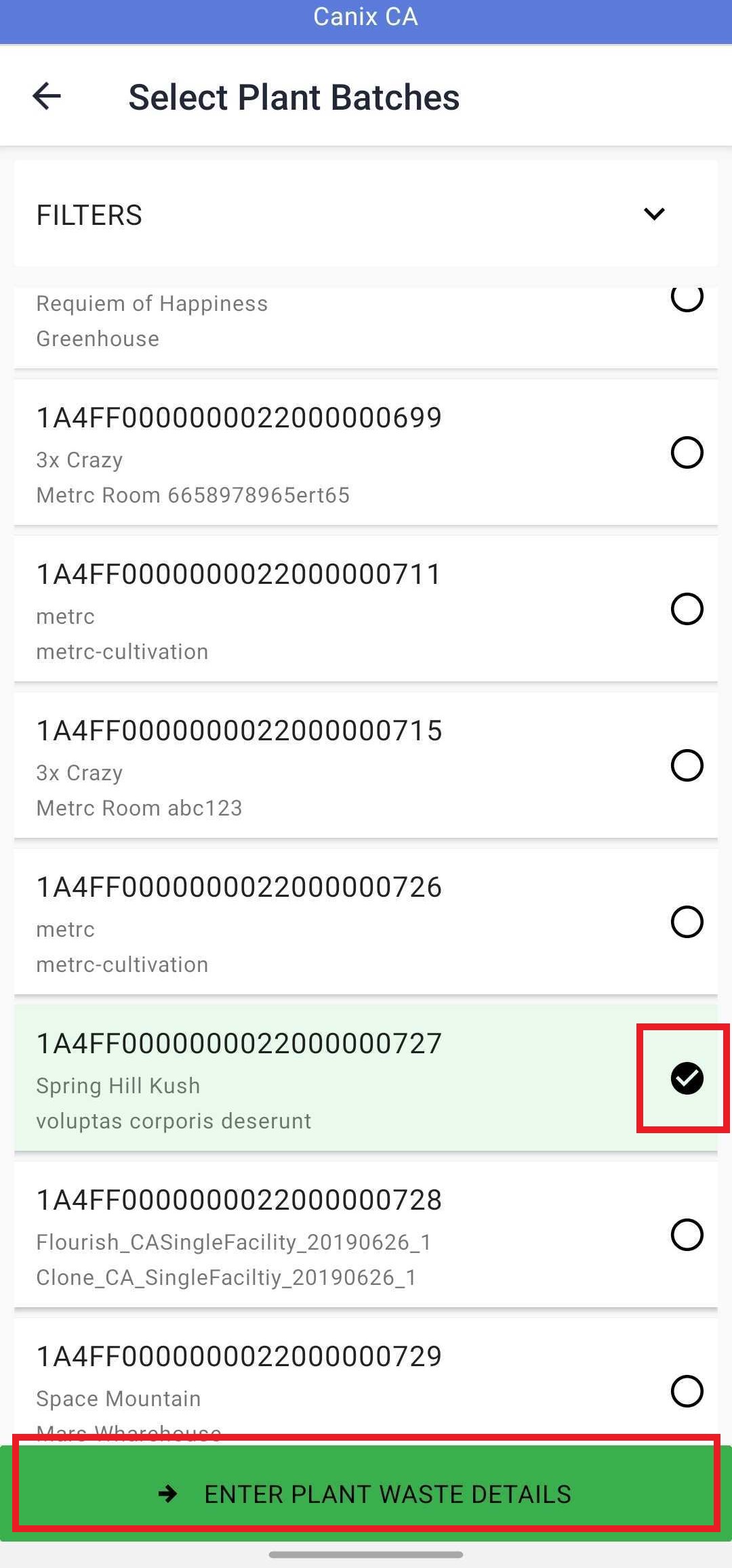Select the Space Mountain batch

(x=687, y=1391)
